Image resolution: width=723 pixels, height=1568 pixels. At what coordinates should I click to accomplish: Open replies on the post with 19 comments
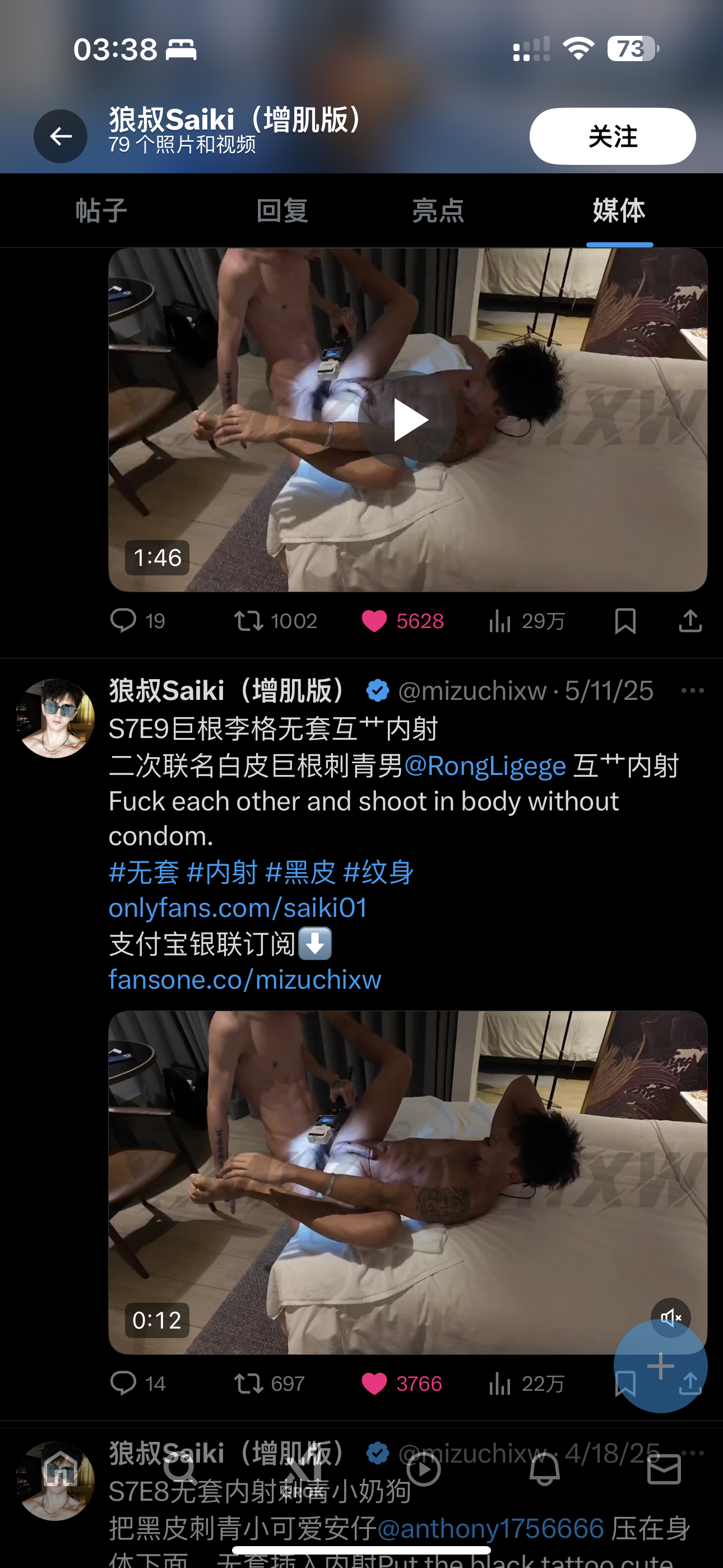137,621
